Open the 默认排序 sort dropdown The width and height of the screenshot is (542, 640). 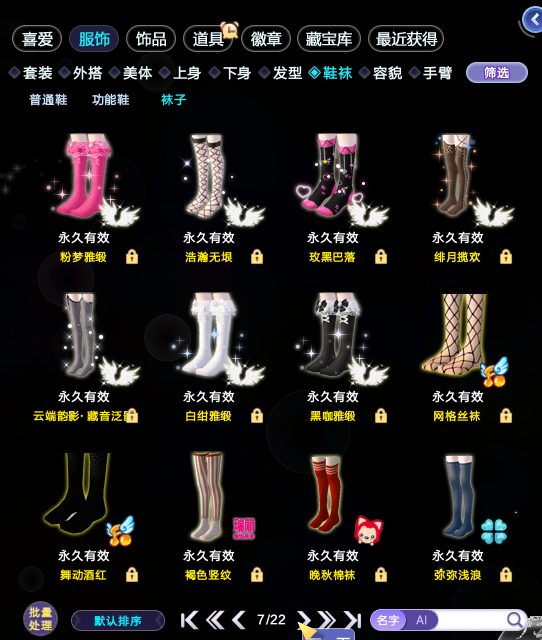point(118,621)
